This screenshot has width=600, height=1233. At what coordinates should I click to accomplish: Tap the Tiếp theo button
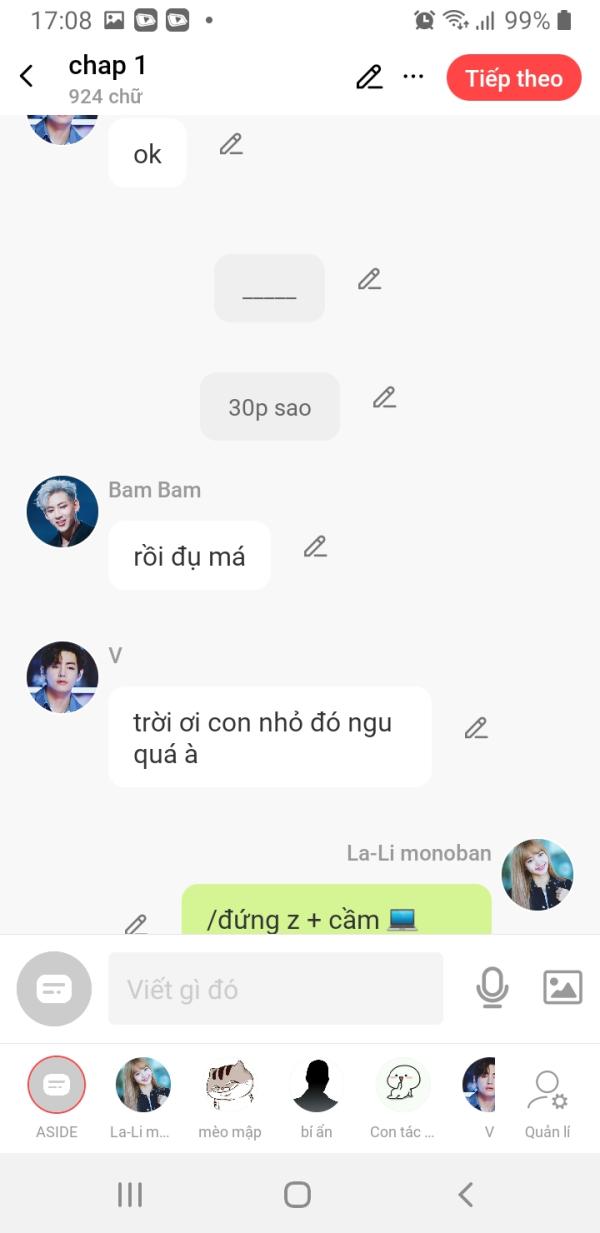click(514, 78)
